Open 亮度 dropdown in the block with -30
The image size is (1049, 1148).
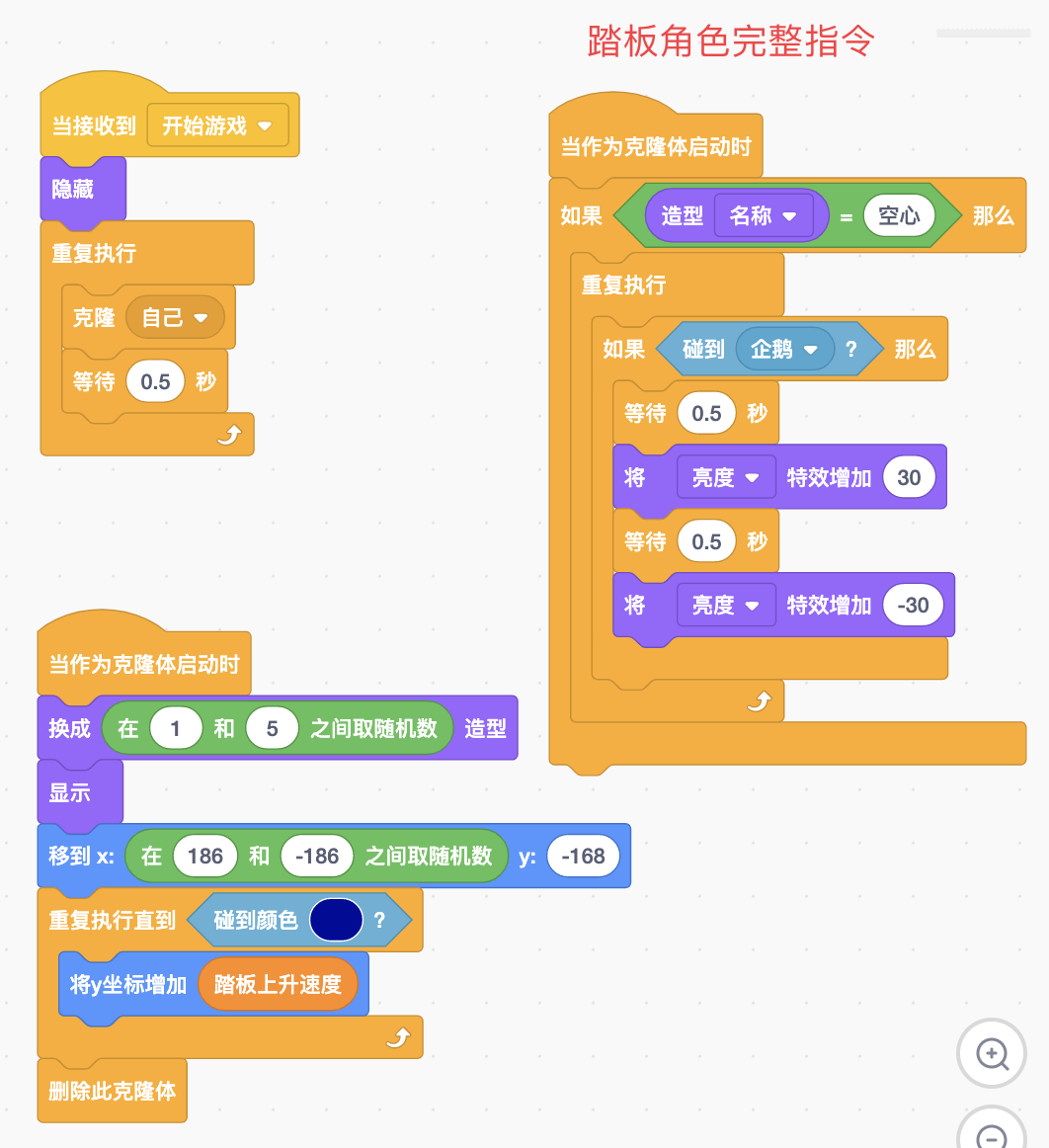(752, 606)
